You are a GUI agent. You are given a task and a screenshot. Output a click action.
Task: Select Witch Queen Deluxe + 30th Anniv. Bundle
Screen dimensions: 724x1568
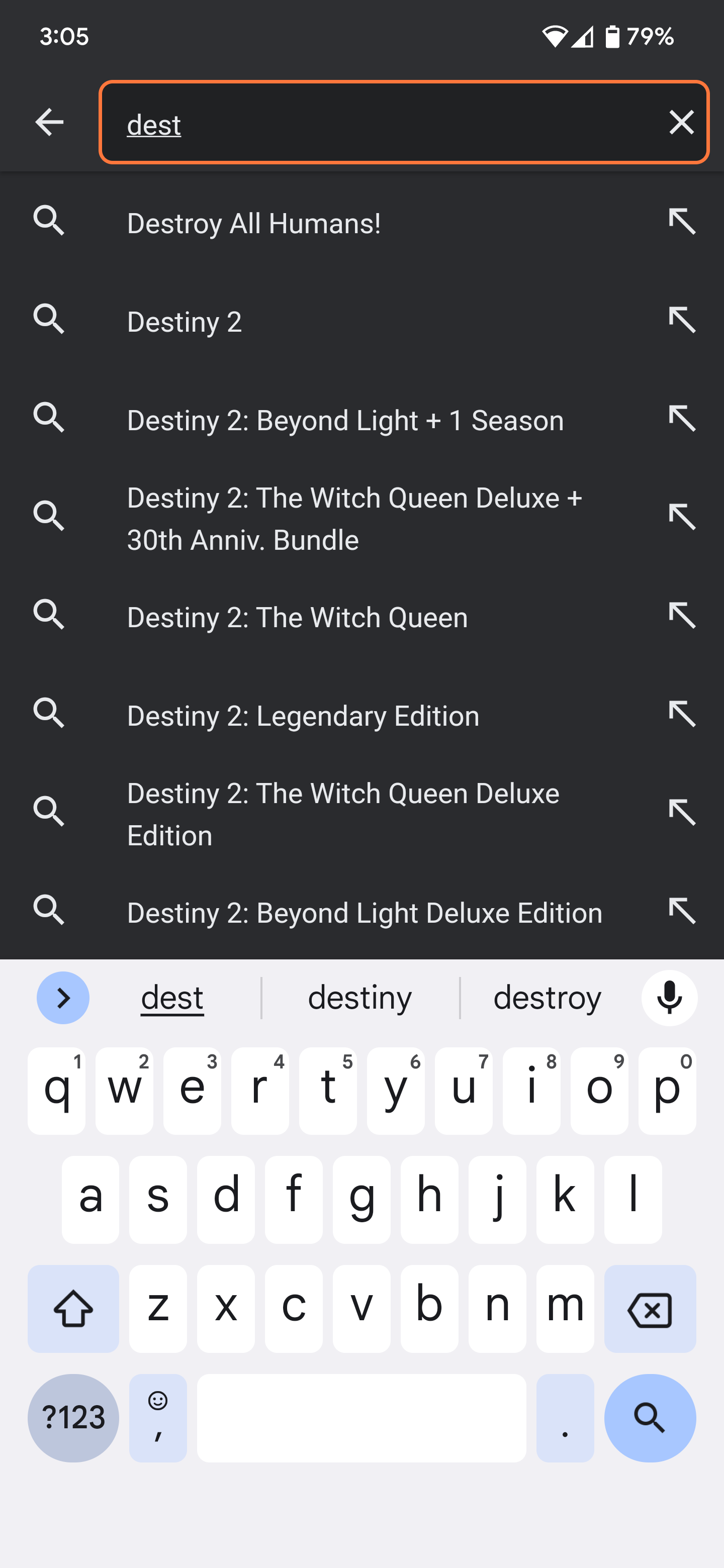coord(361,518)
